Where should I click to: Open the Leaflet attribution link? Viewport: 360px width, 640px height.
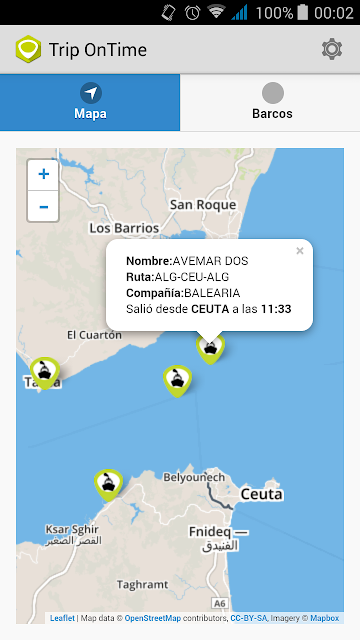[62, 618]
